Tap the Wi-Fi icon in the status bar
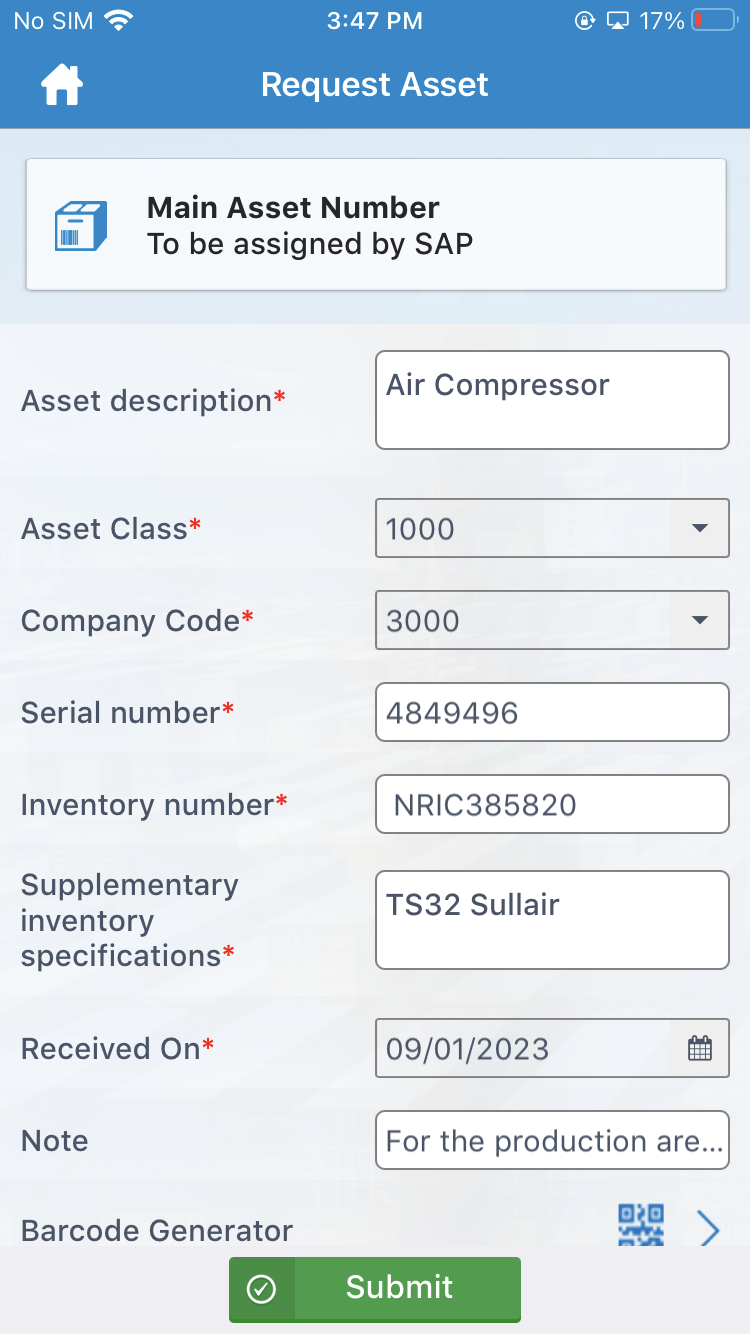Image resolution: width=750 pixels, height=1334 pixels. click(x=121, y=19)
